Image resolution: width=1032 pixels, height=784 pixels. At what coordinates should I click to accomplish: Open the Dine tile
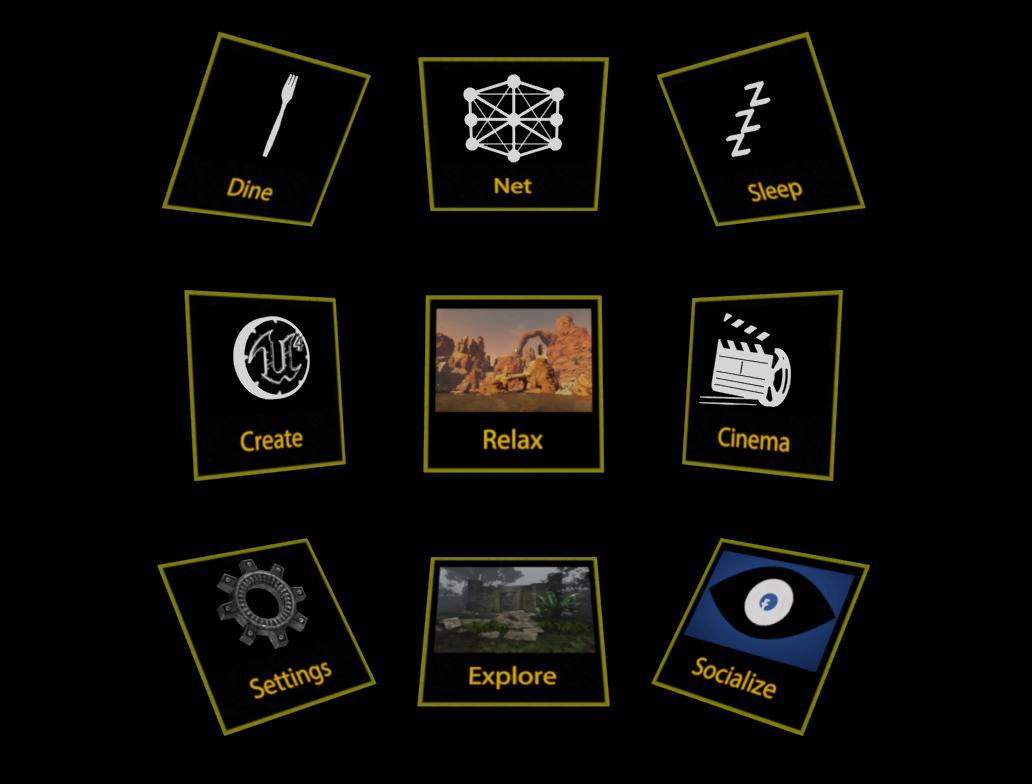[266, 130]
